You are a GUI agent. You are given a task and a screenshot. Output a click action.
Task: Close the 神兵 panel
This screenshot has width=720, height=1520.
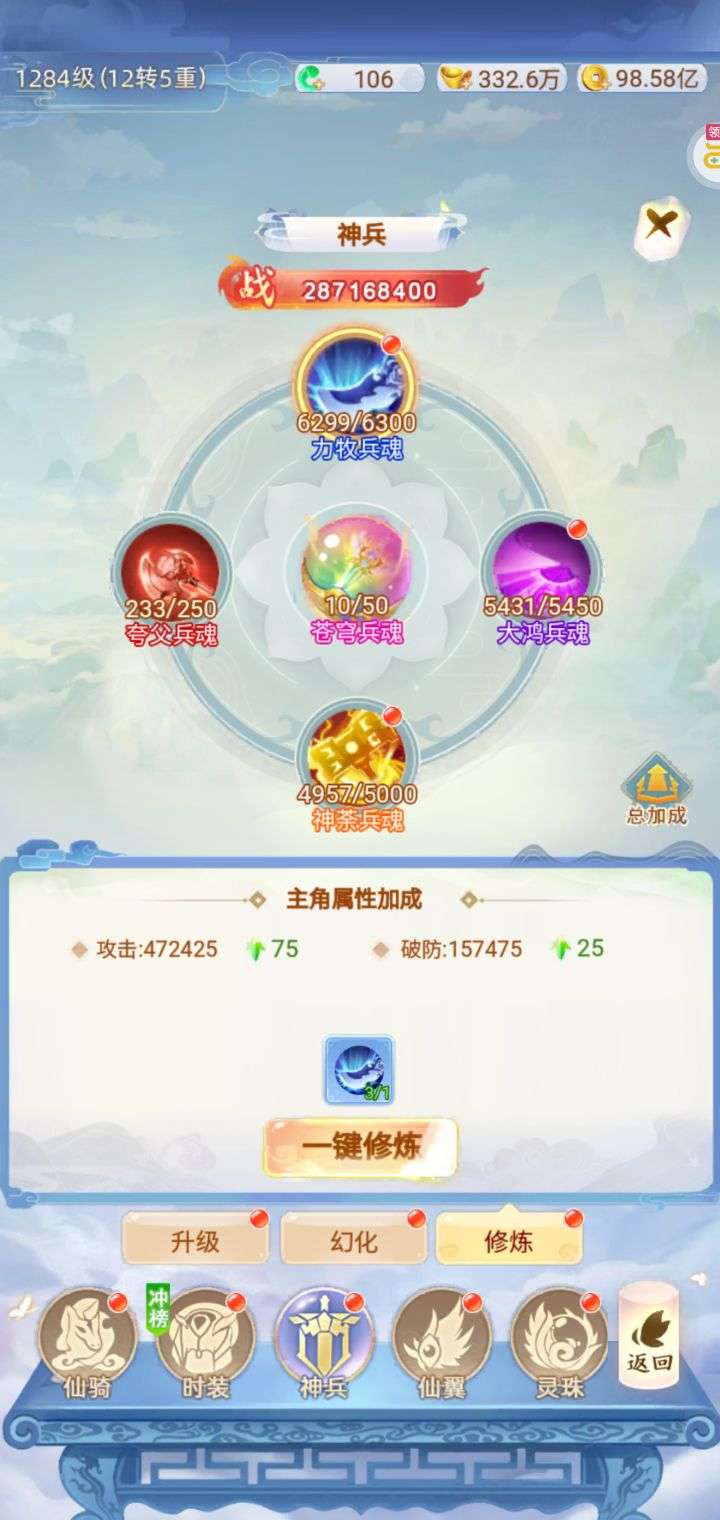(x=661, y=228)
